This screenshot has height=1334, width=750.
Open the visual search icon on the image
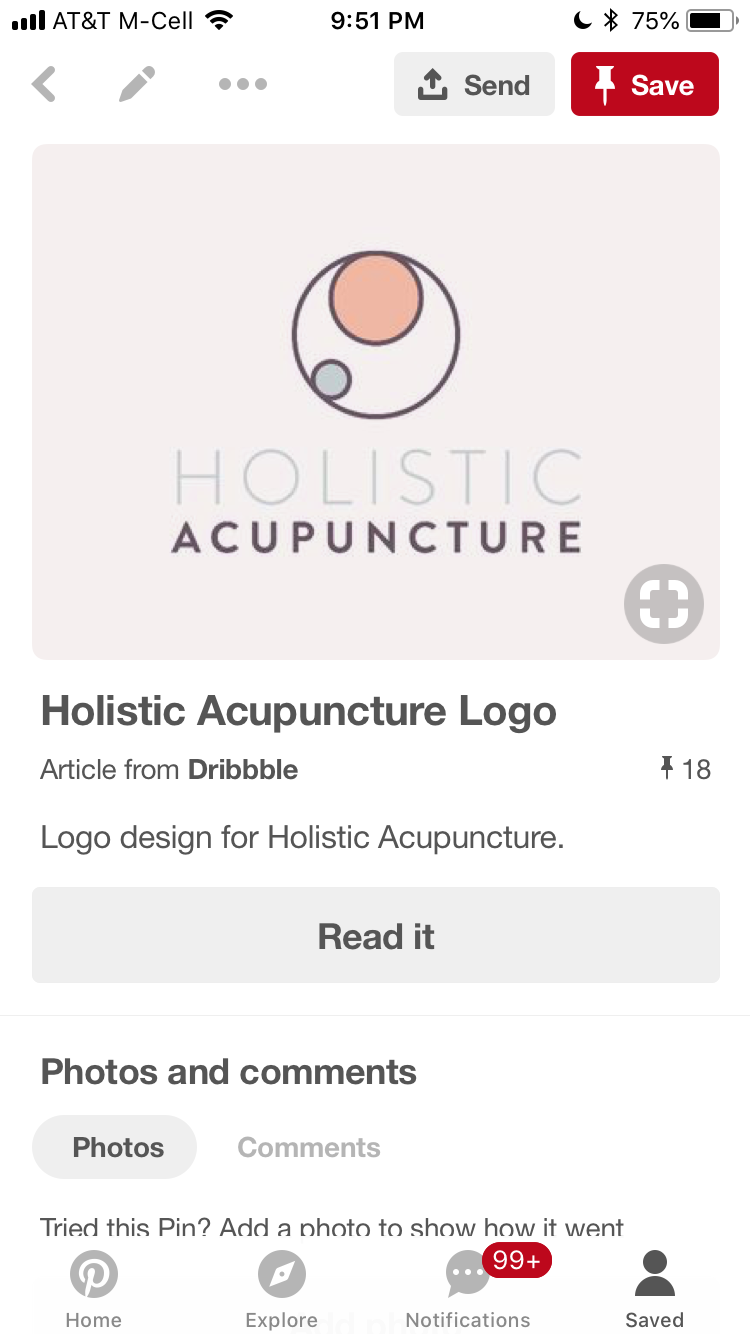click(x=664, y=604)
